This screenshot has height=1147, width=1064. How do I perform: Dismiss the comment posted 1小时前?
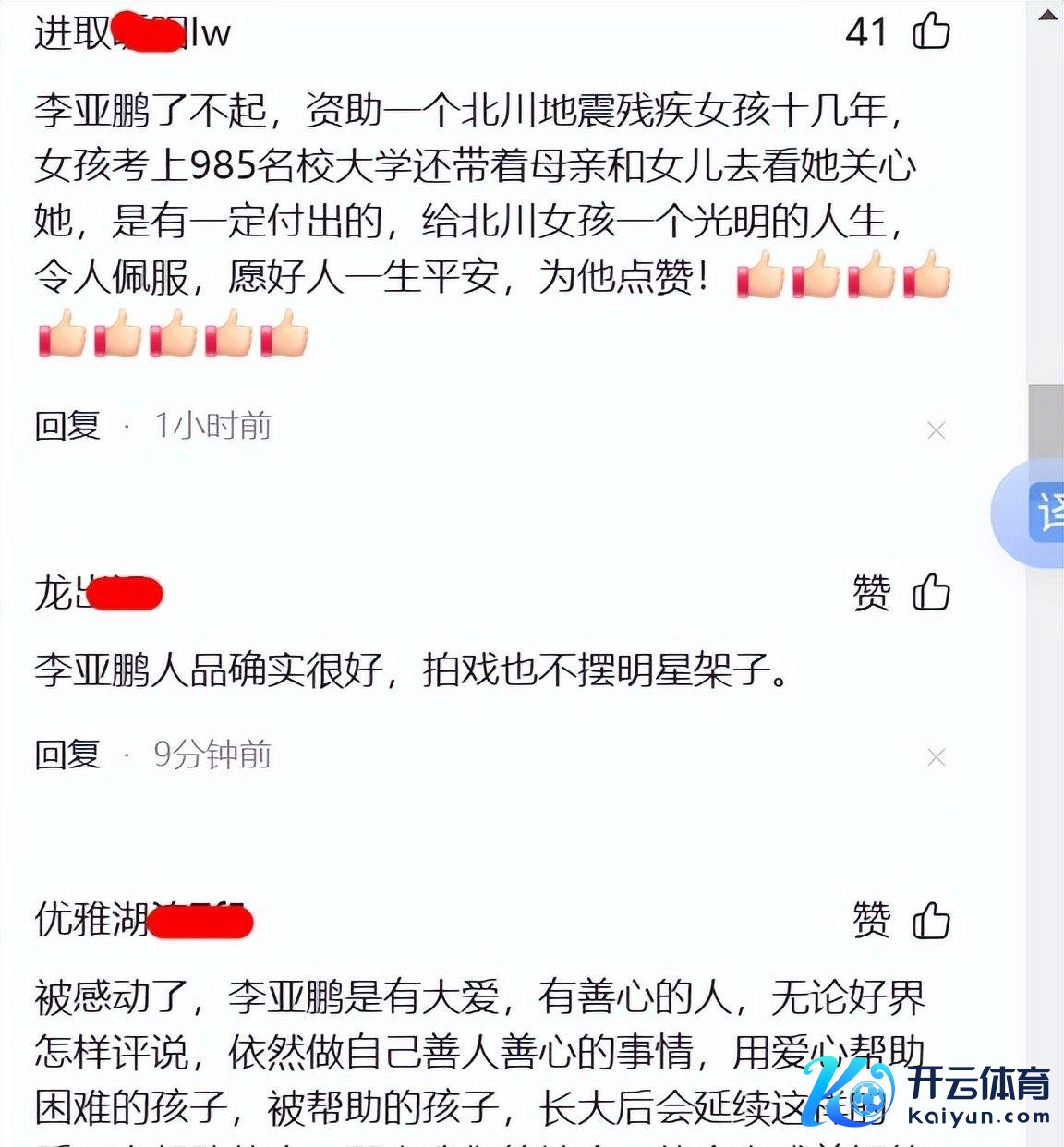coord(936,430)
